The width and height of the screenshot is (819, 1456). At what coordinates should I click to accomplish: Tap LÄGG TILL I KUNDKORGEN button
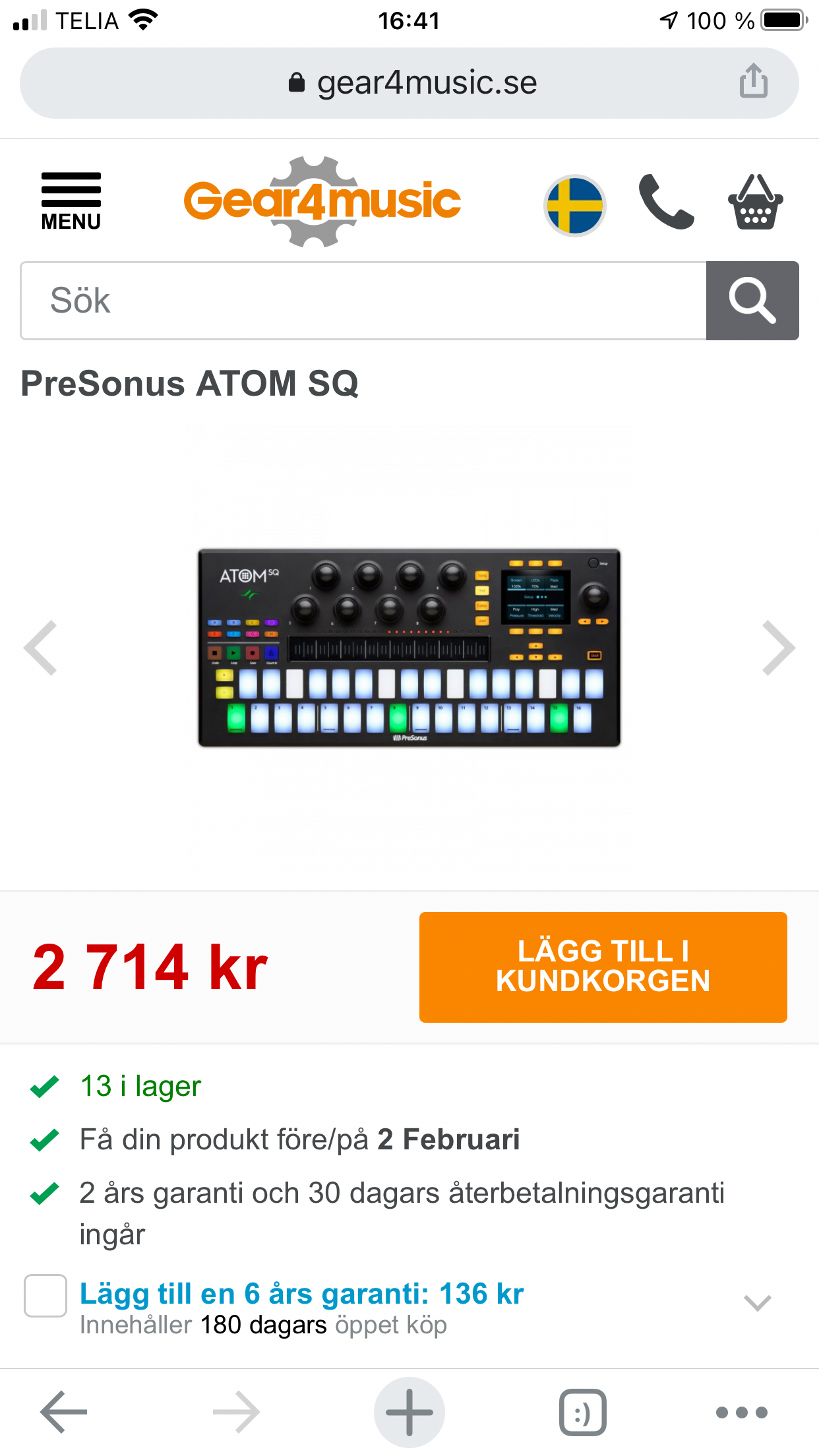[x=603, y=967]
